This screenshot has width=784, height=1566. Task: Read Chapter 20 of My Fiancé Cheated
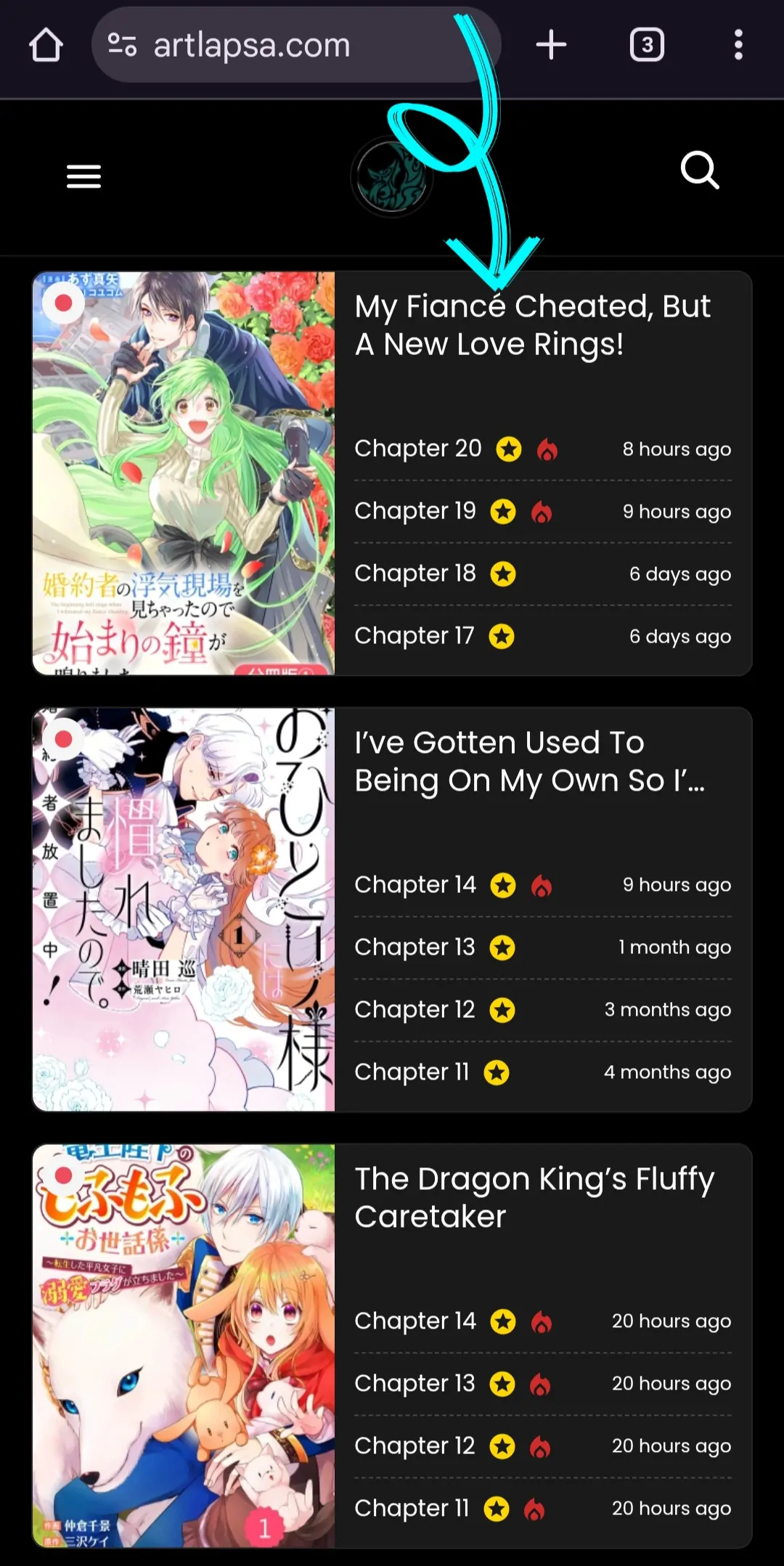click(x=418, y=449)
